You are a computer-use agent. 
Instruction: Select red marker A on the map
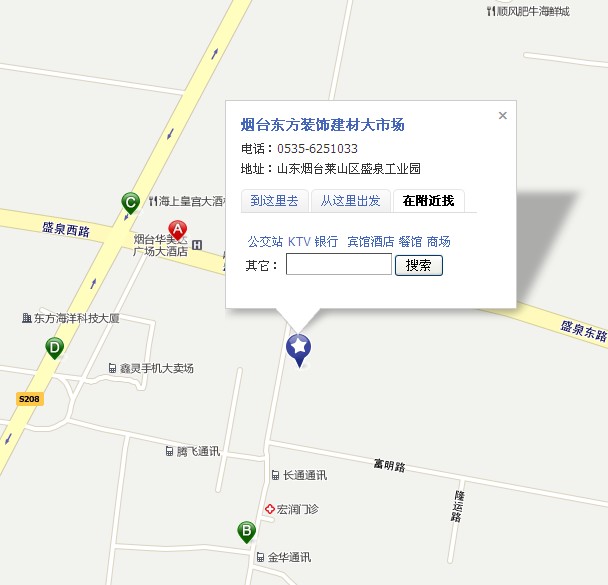178,229
